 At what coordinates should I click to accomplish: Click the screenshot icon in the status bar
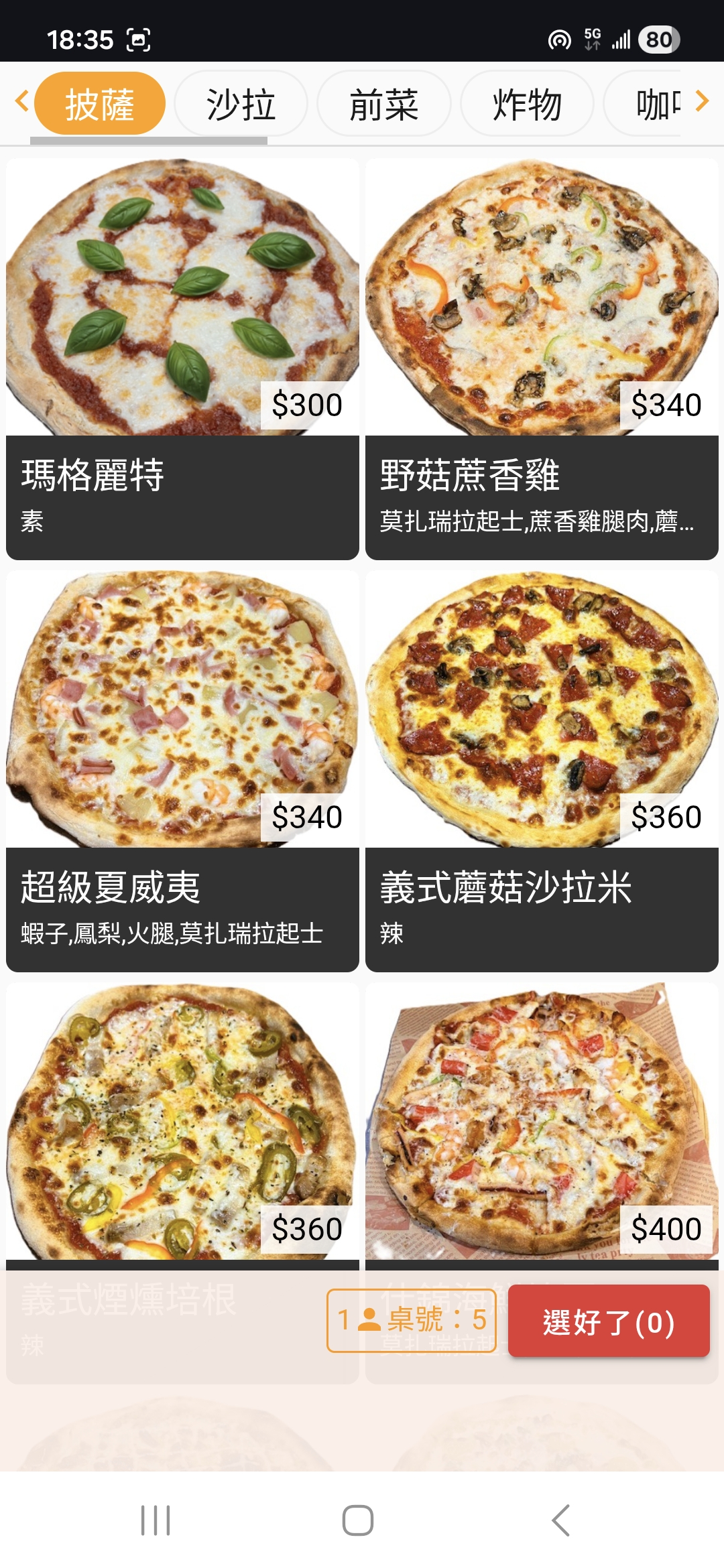(x=137, y=40)
